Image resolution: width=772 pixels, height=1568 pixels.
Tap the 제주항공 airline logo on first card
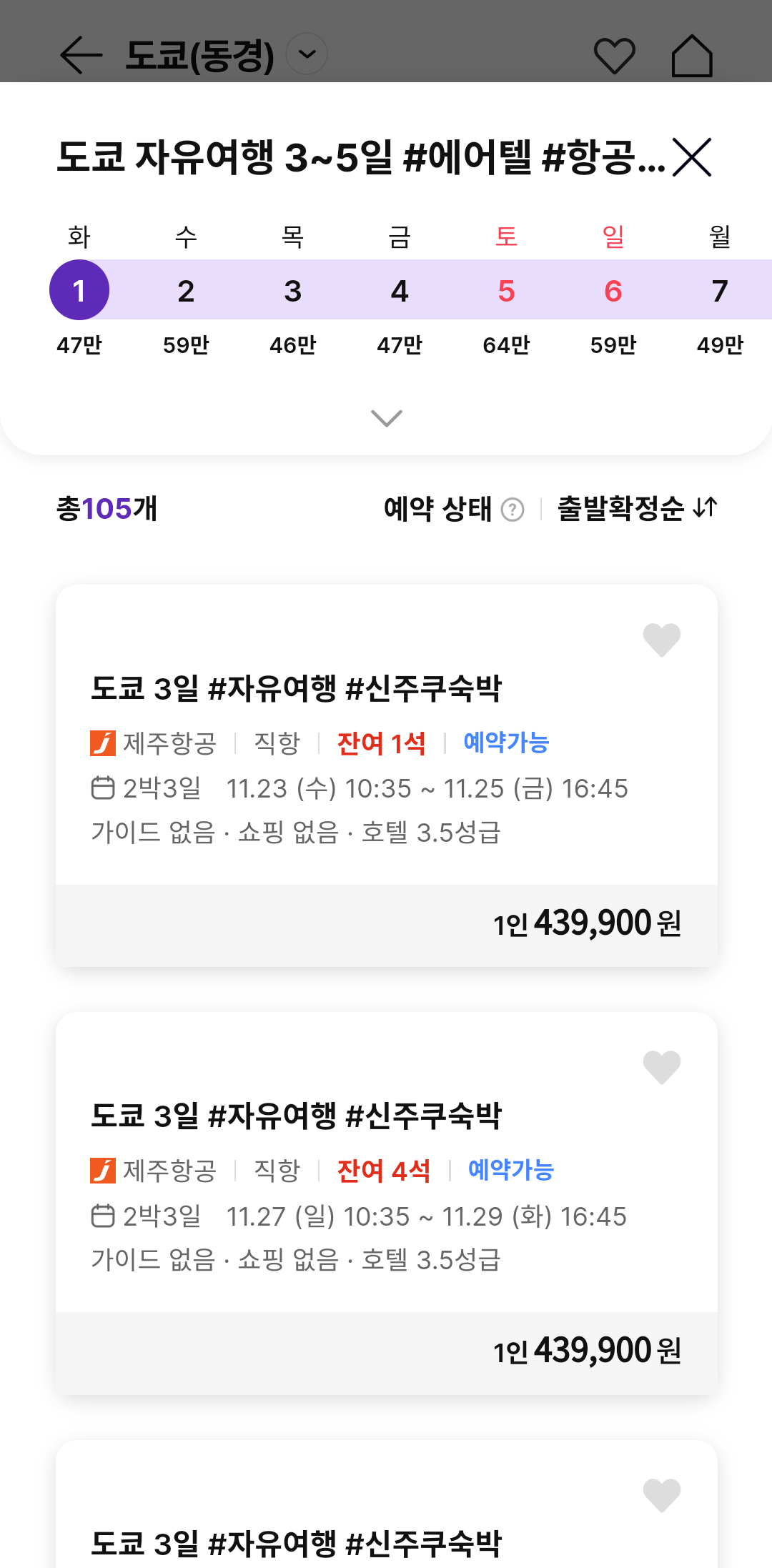(101, 743)
